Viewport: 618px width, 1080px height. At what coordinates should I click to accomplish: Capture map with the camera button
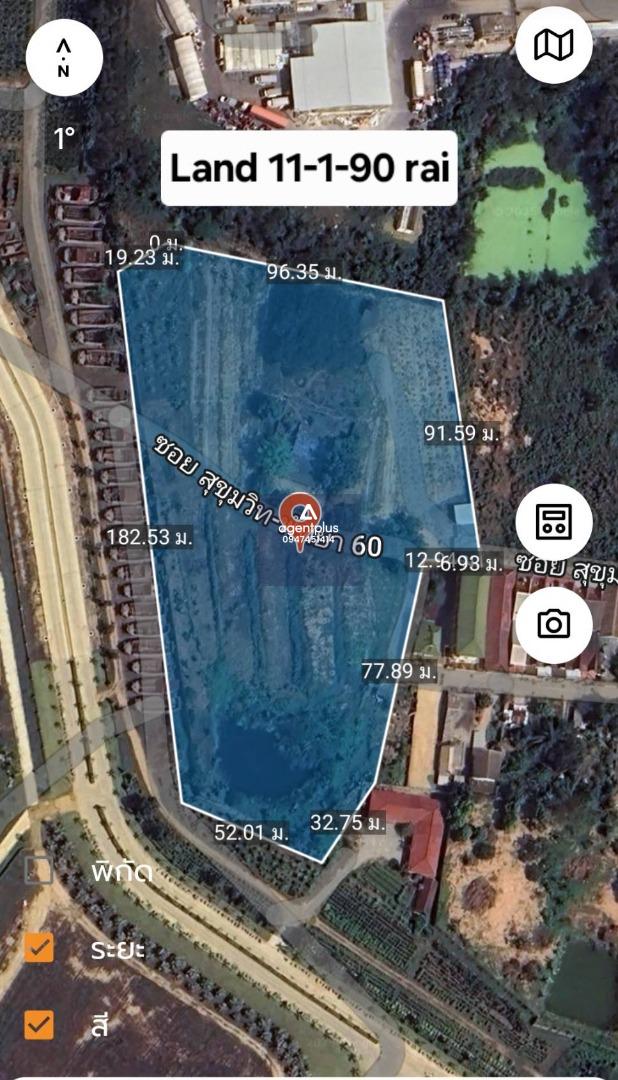tap(553, 625)
